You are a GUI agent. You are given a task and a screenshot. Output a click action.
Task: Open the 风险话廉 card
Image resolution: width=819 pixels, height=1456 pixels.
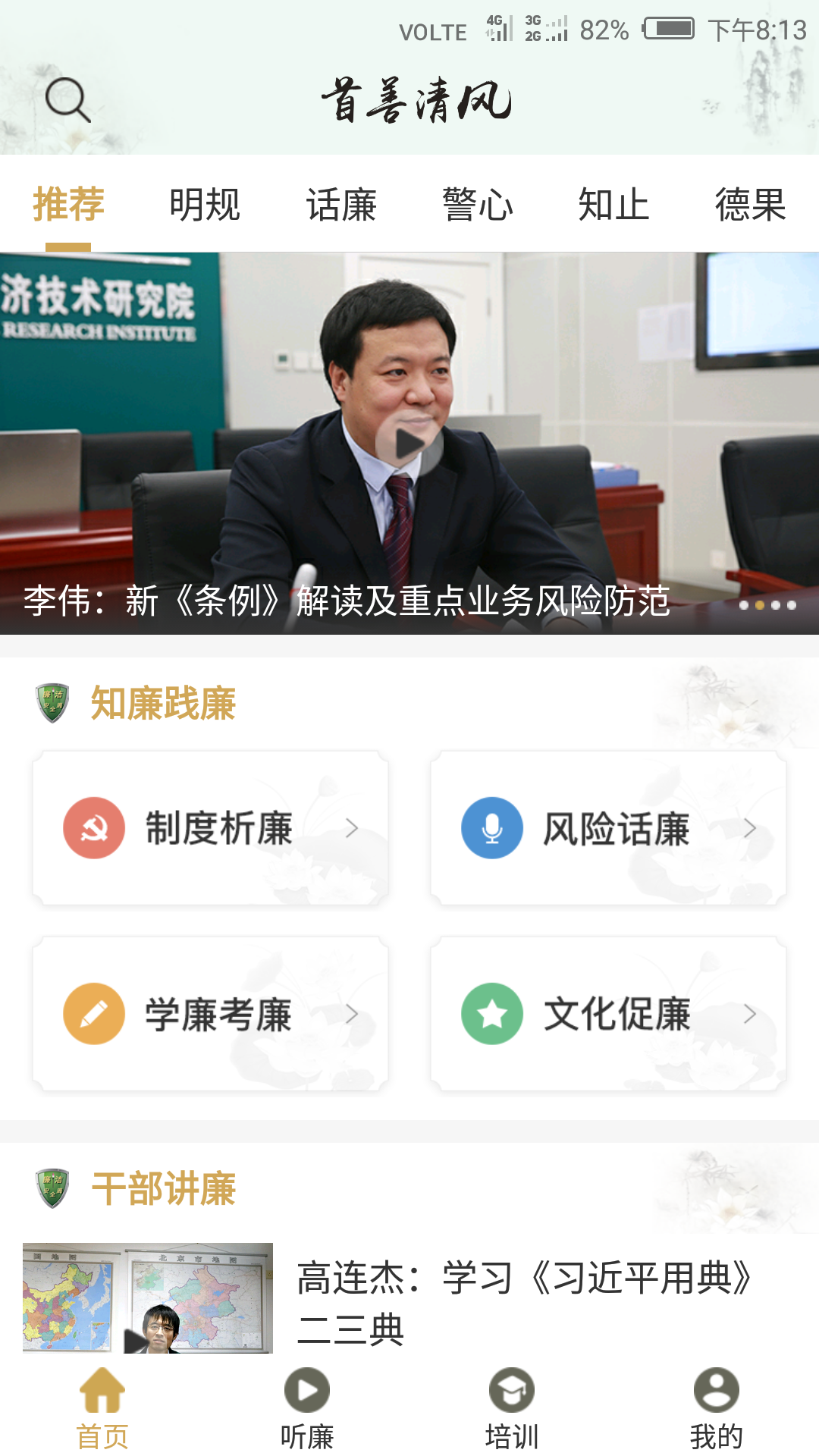(608, 828)
